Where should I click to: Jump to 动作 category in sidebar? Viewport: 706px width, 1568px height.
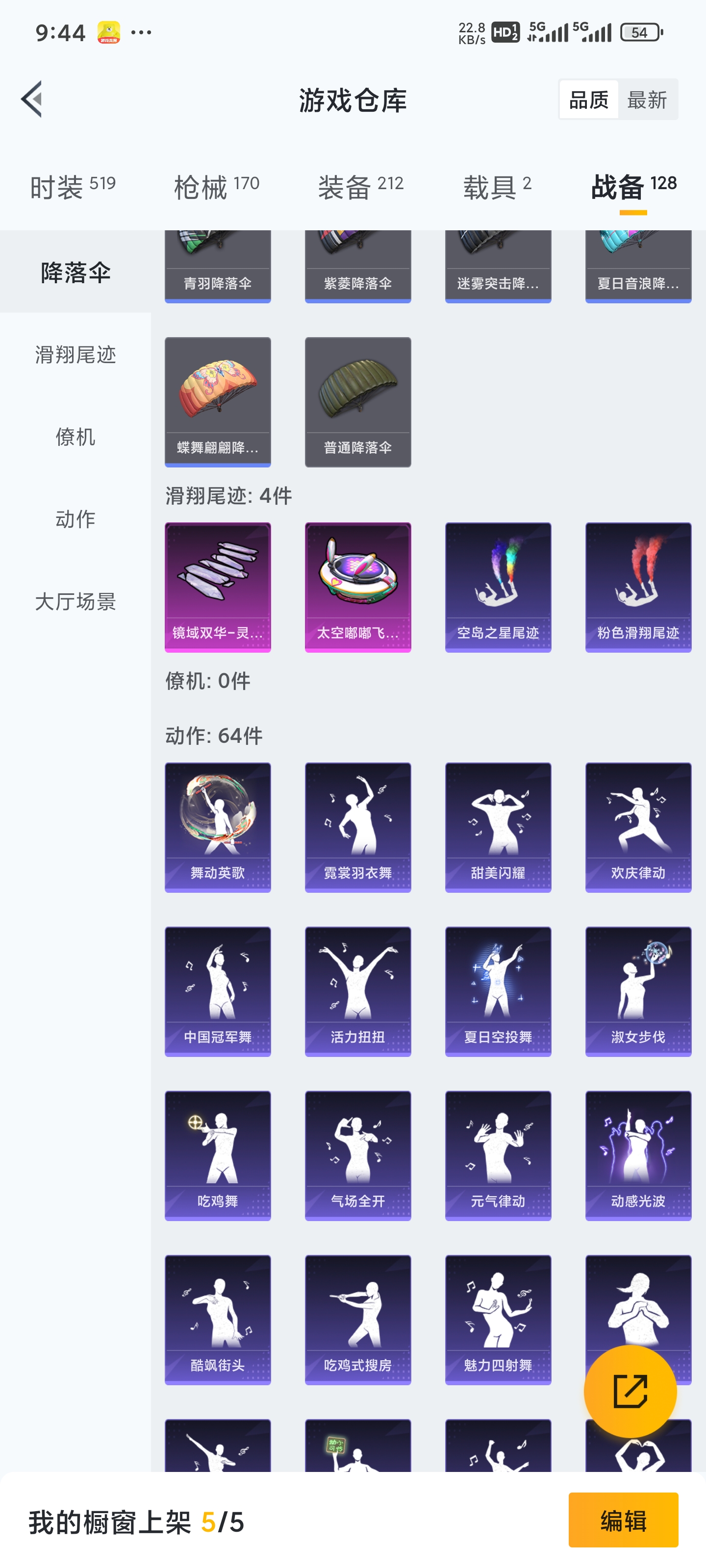coord(75,518)
